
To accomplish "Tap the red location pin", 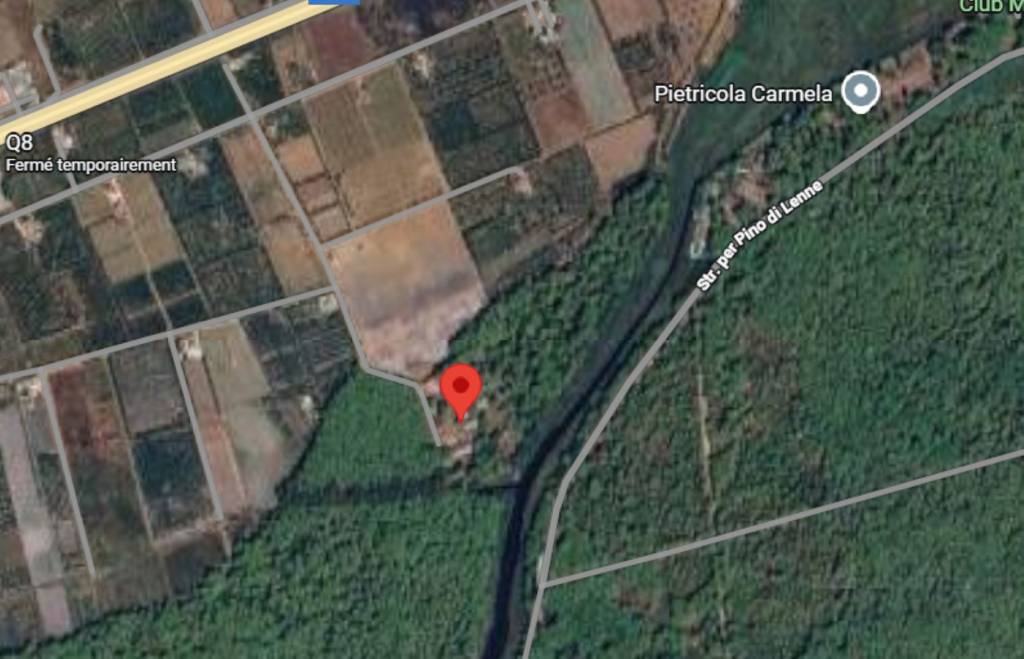I will 461,387.
